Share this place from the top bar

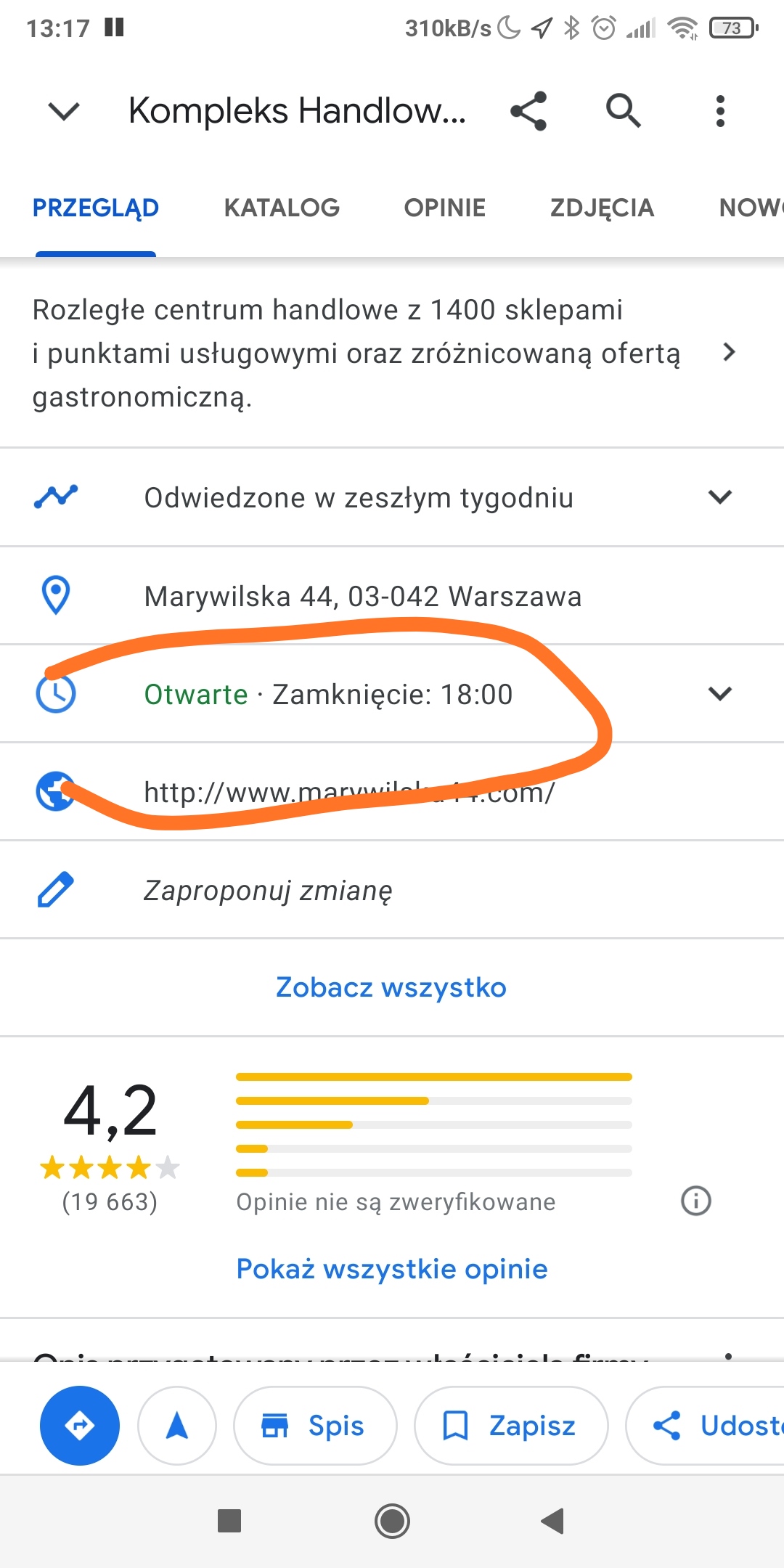[528, 111]
